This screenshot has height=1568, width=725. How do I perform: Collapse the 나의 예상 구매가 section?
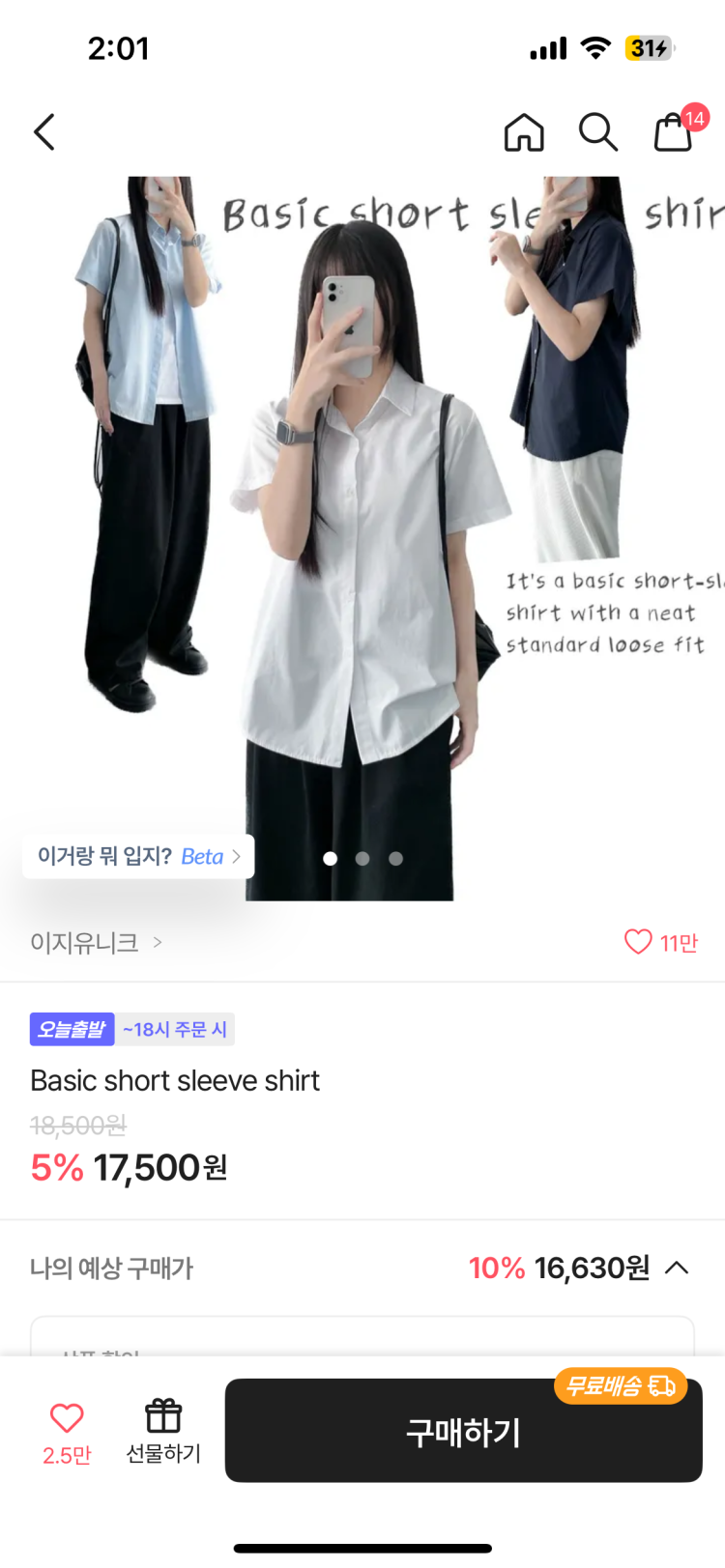click(x=677, y=1268)
